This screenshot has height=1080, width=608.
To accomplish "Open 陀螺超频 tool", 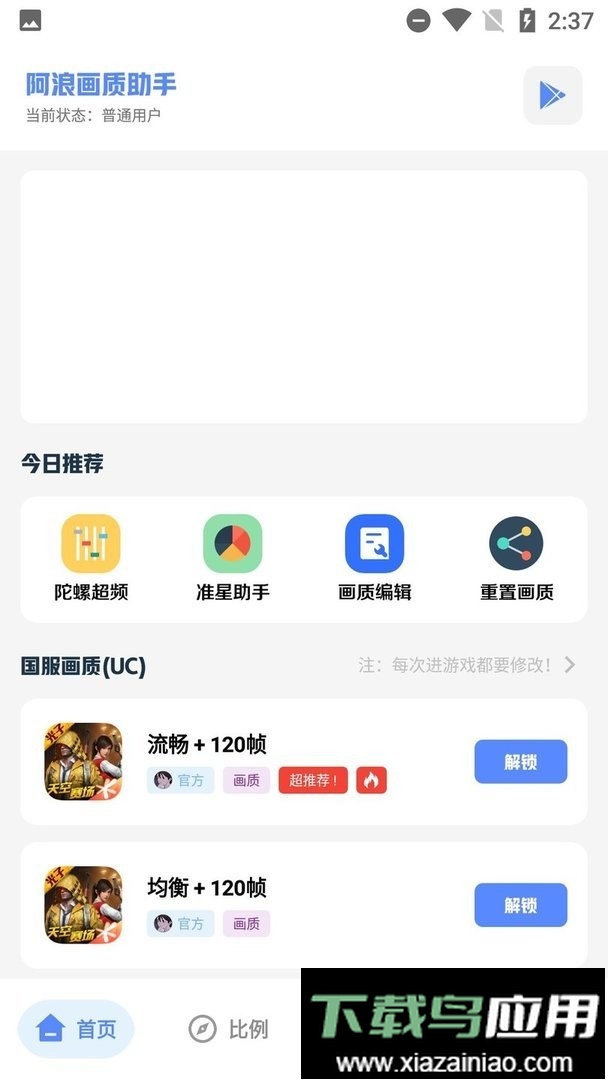I will click(91, 557).
